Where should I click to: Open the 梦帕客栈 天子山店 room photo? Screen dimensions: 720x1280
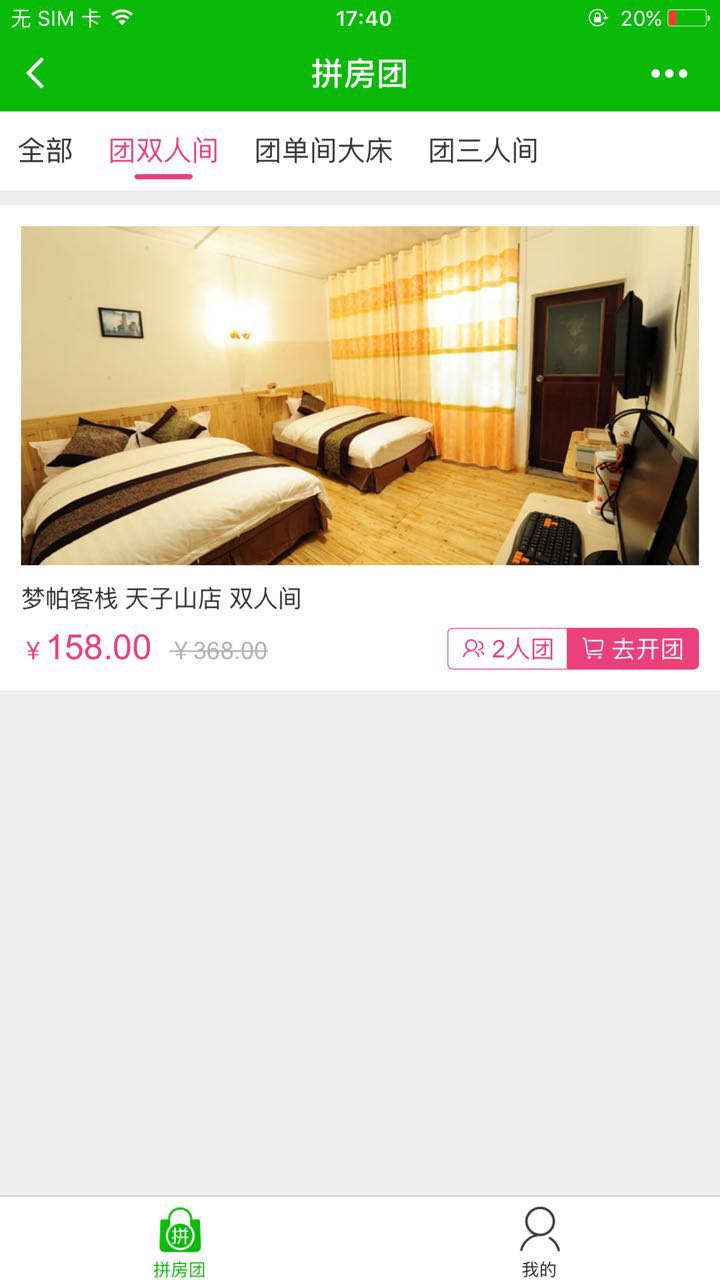click(360, 395)
